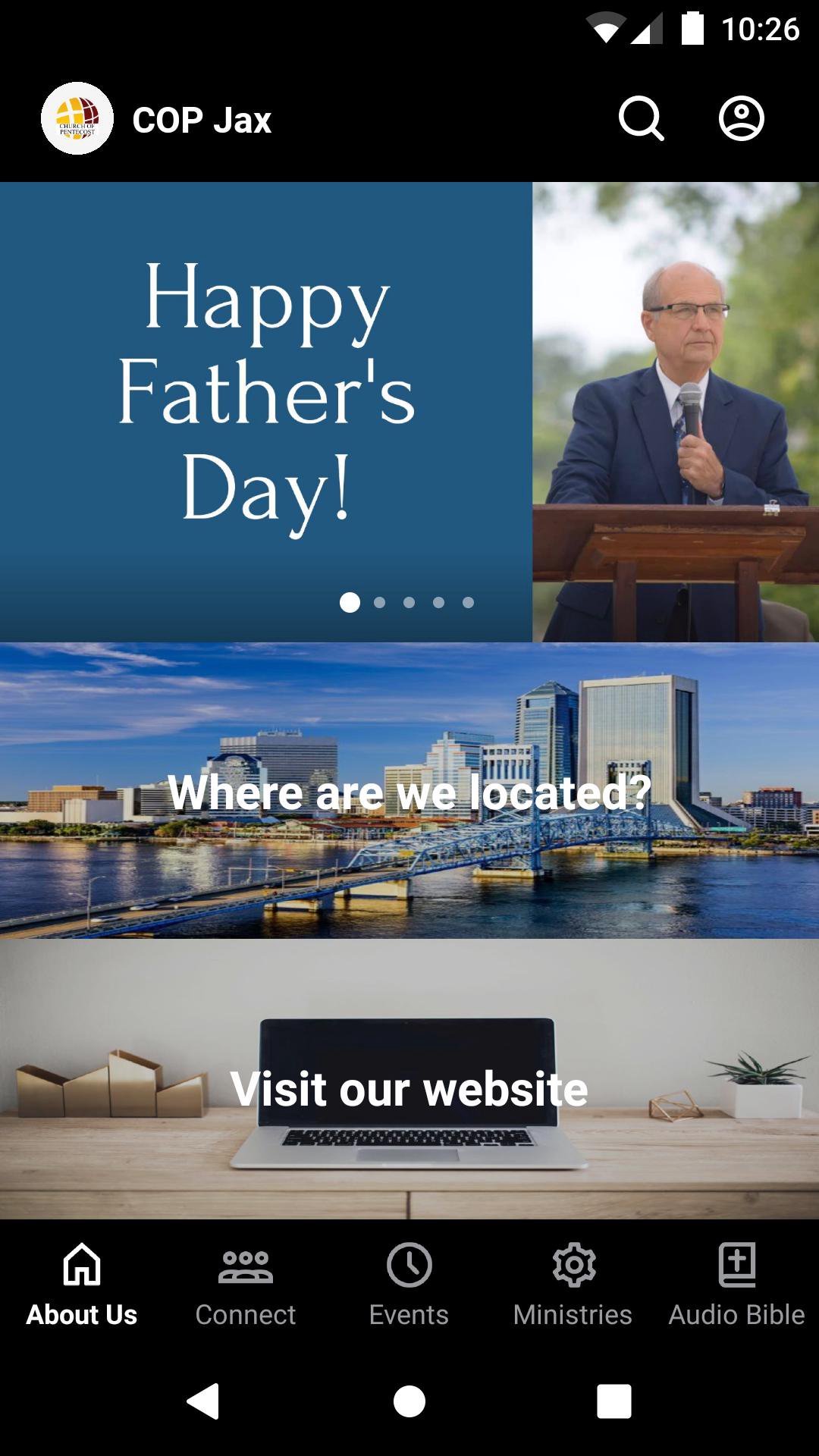Tap the system back button
The width and height of the screenshot is (819, 1456).
tap(203, 1401)
